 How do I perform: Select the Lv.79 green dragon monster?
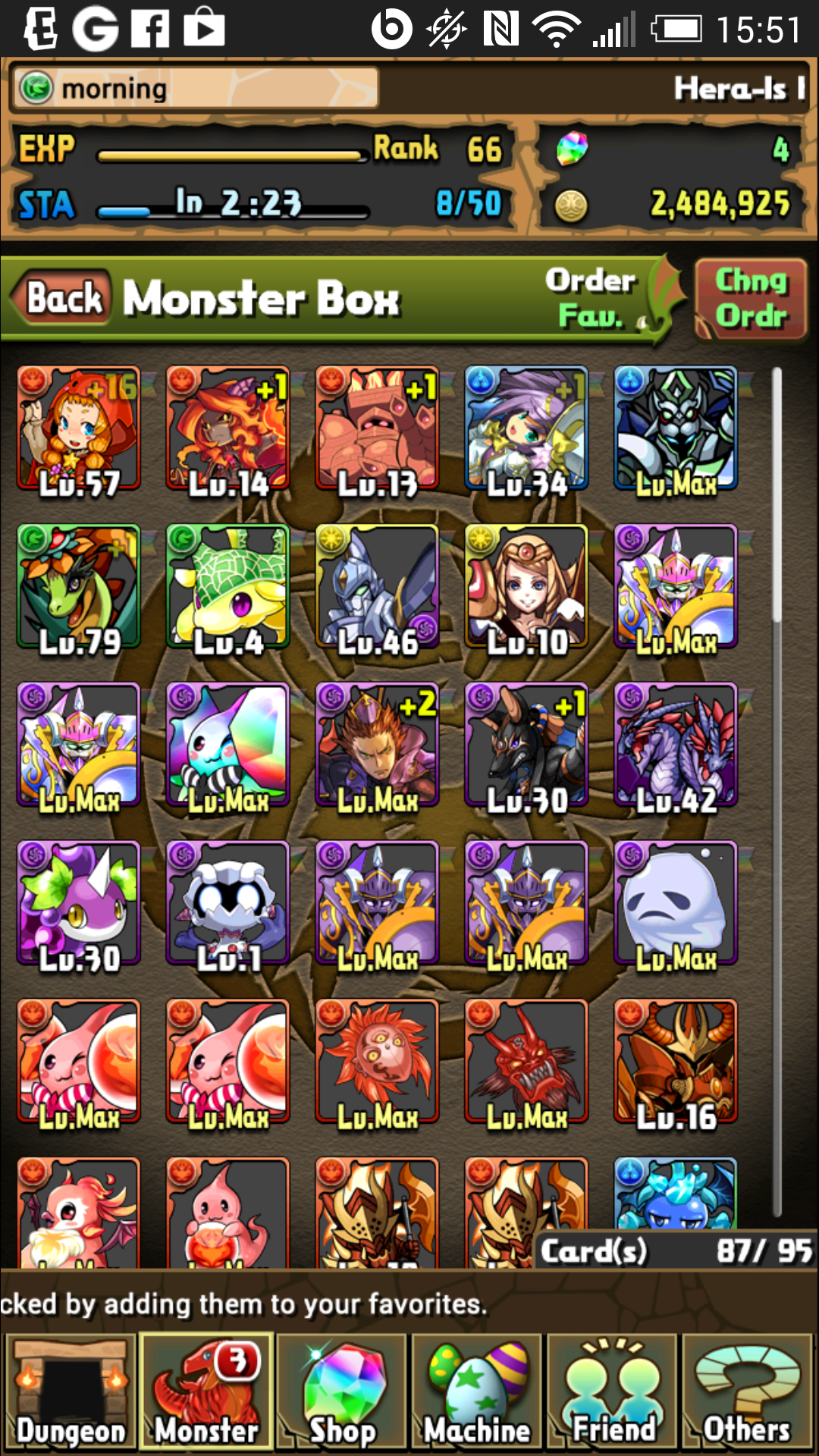coord(79,587)
